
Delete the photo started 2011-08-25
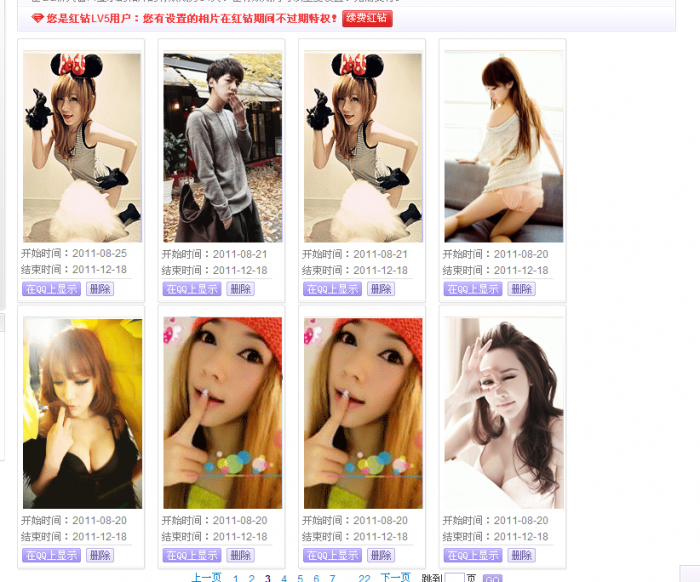coord(100,289)
